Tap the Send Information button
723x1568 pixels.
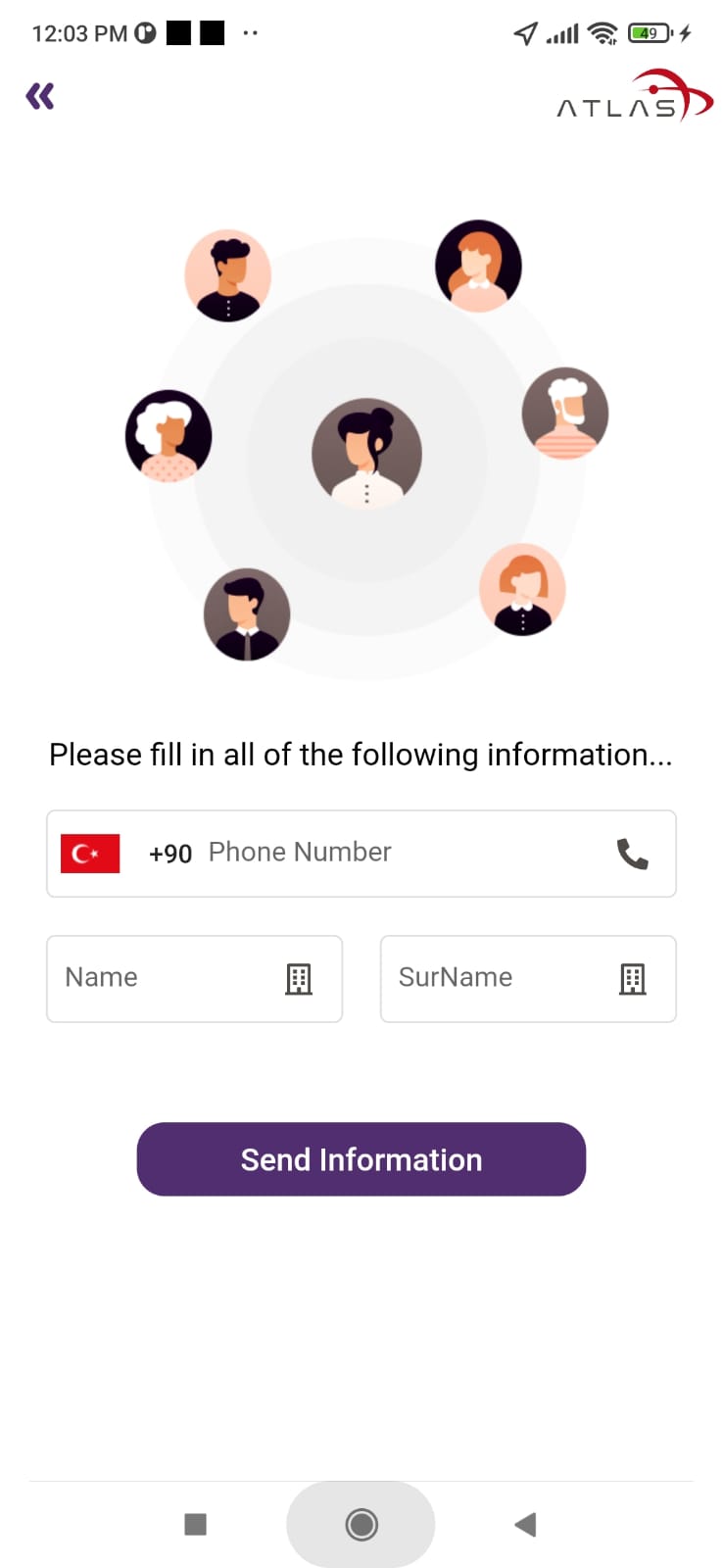[361, 1159]
